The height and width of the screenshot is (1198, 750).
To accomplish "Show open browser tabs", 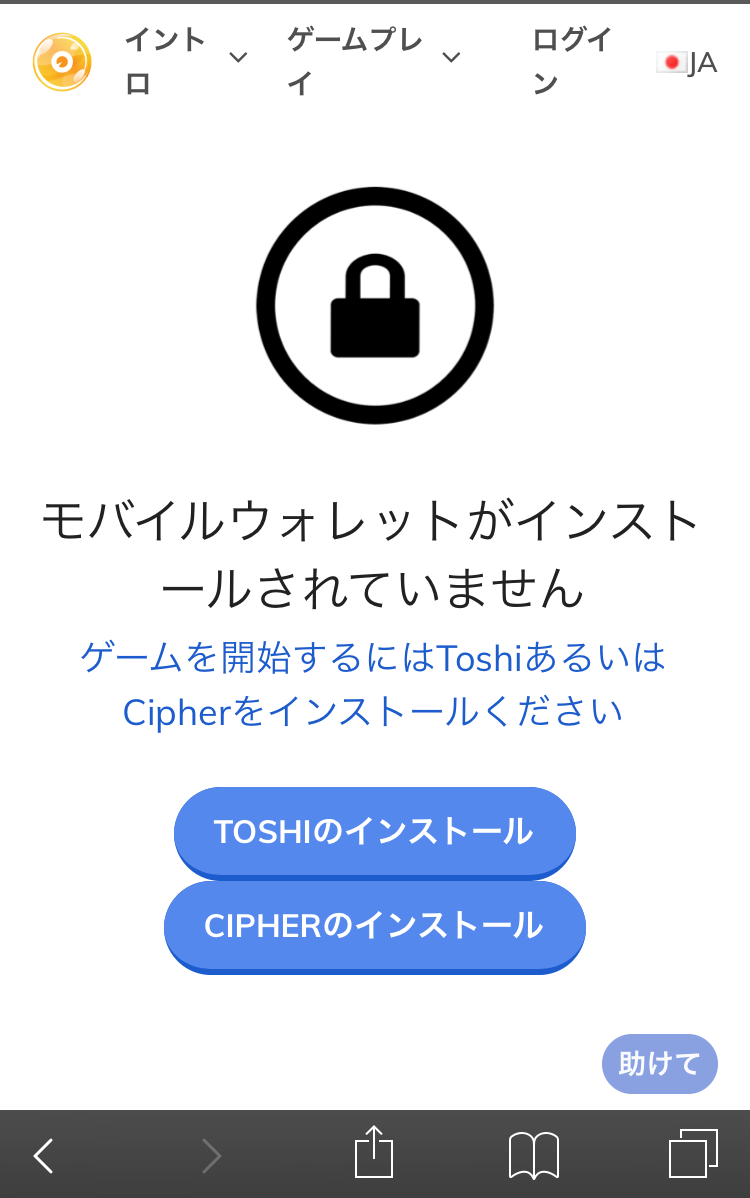I will coord(692,1154).
